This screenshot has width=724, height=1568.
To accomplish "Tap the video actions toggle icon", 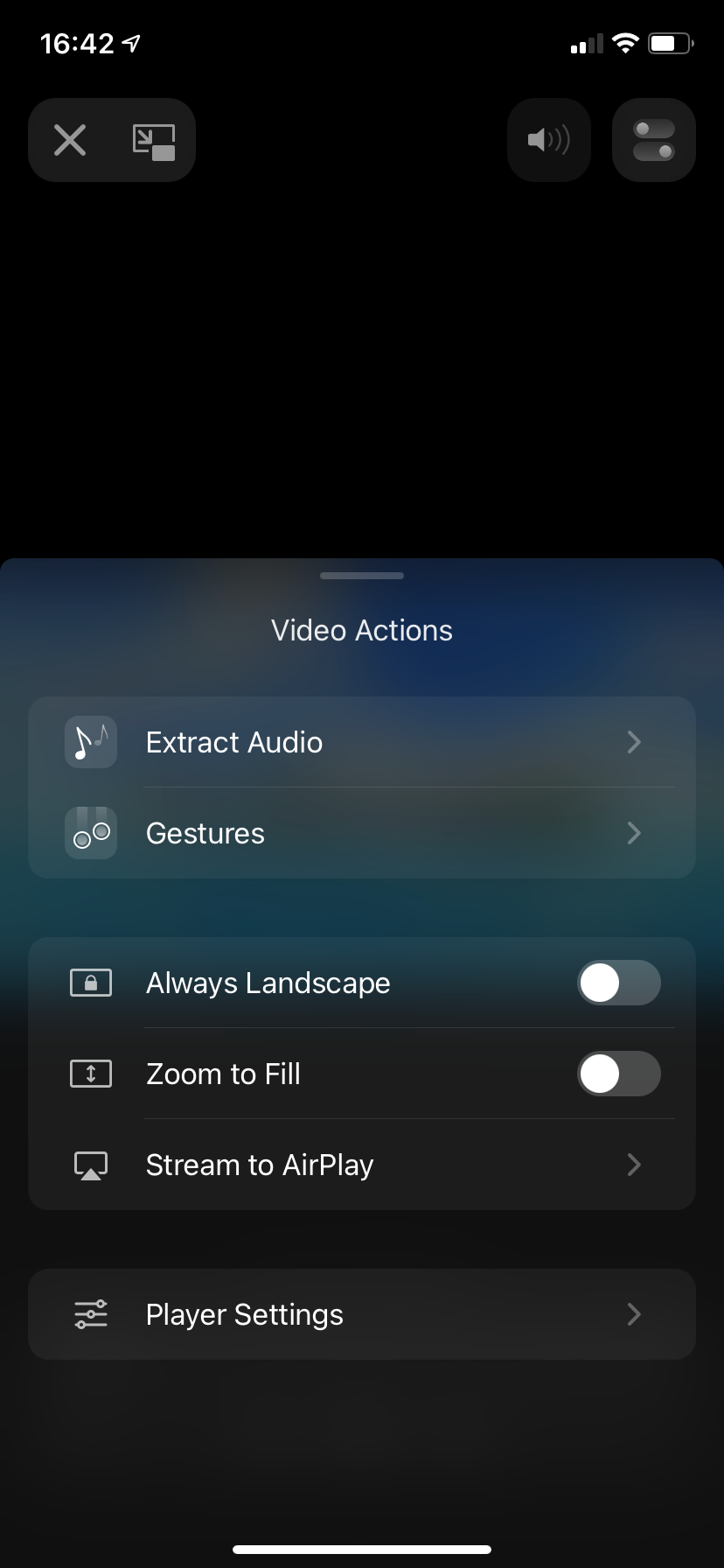I will click(x=653, y=140).
